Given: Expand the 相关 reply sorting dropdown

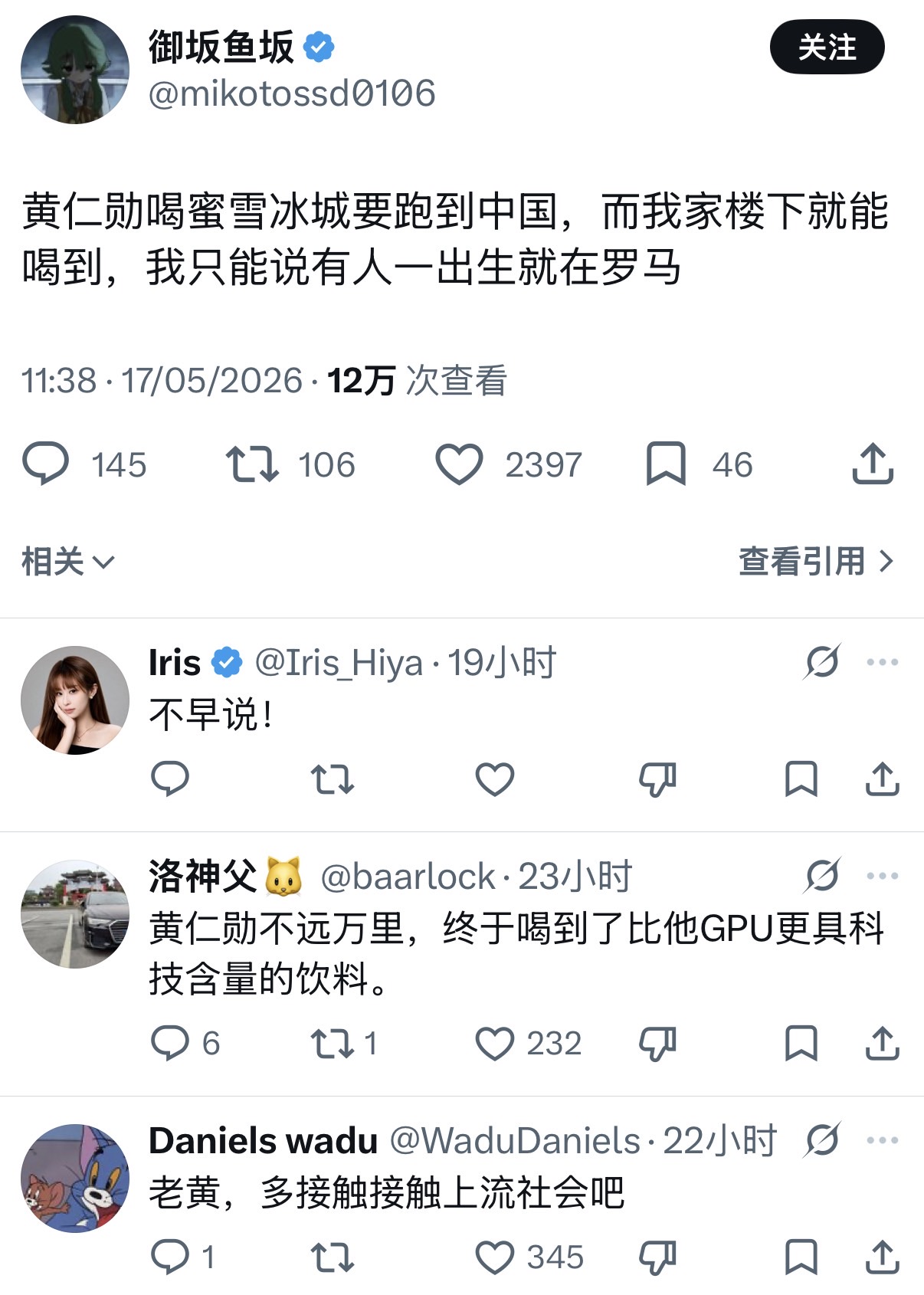Looking at the screenshot, I should 68,562.
